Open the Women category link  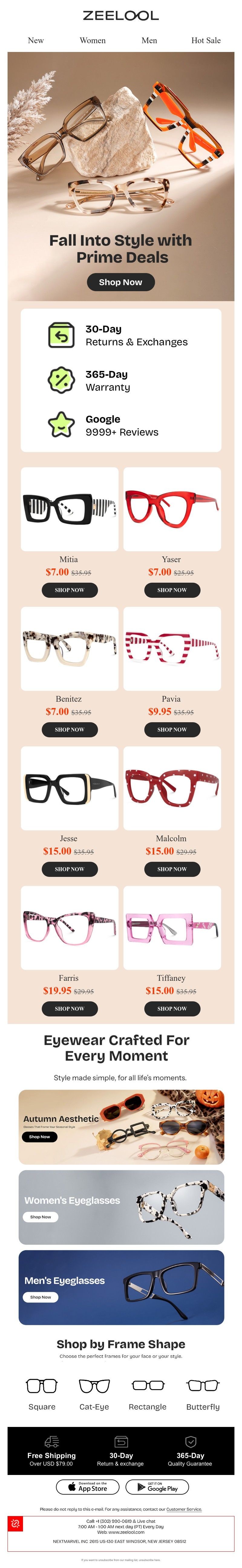pos(93,40)
